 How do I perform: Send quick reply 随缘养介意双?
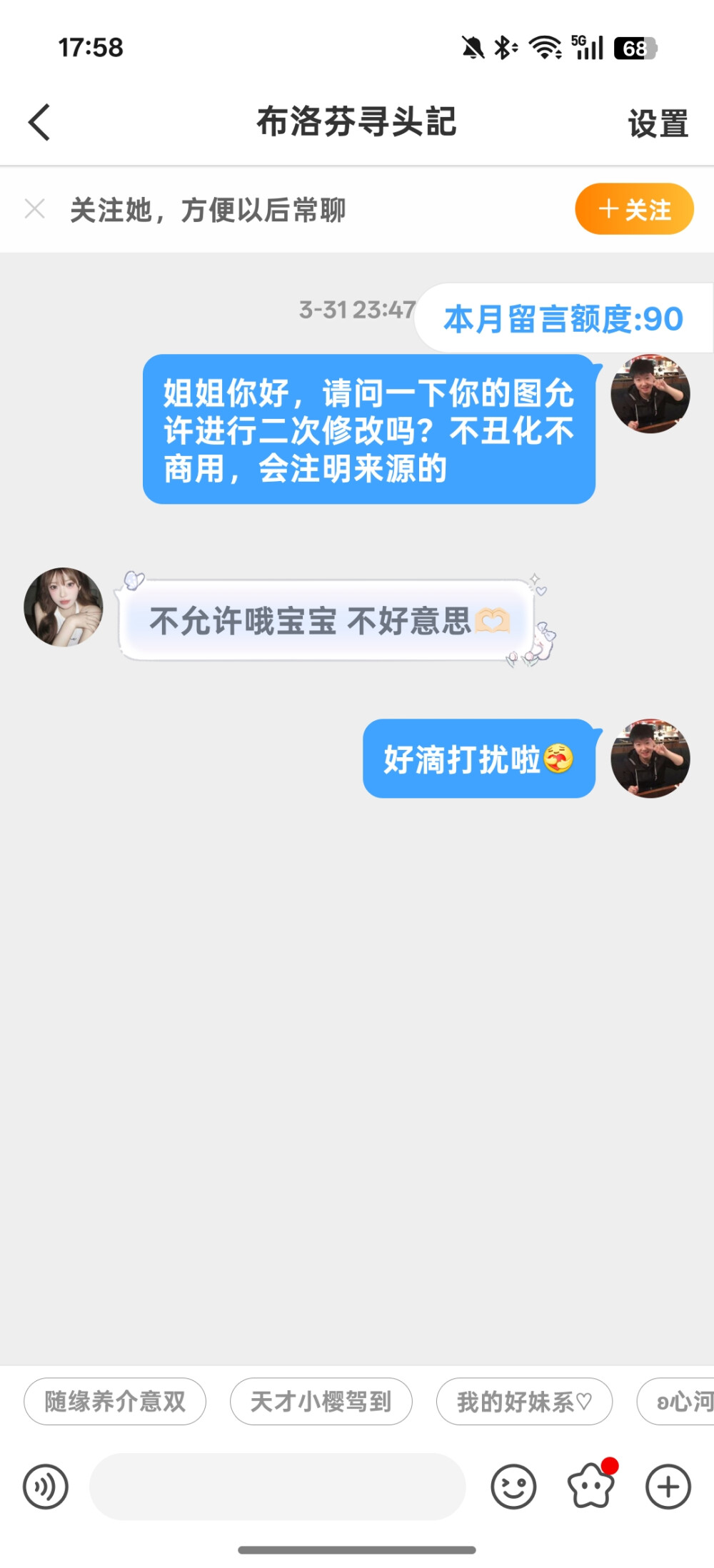tap(114, 1401)
